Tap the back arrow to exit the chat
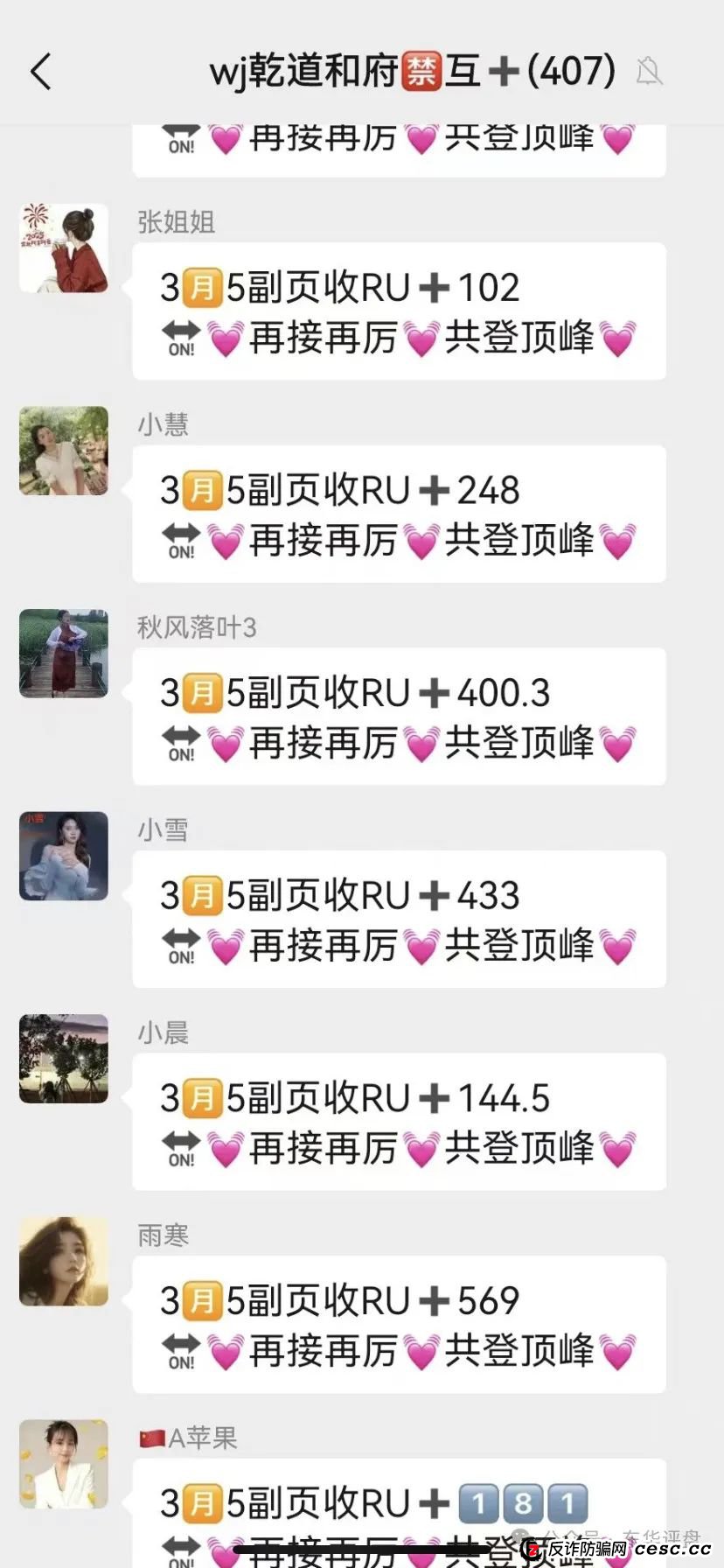724x1568 pixels. [x=40, y=72]
